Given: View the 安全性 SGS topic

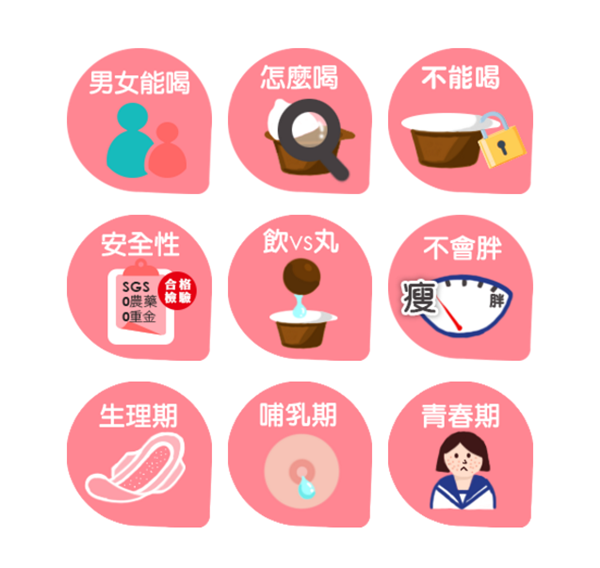Looking at the screenshot, I should pos(140,288).
